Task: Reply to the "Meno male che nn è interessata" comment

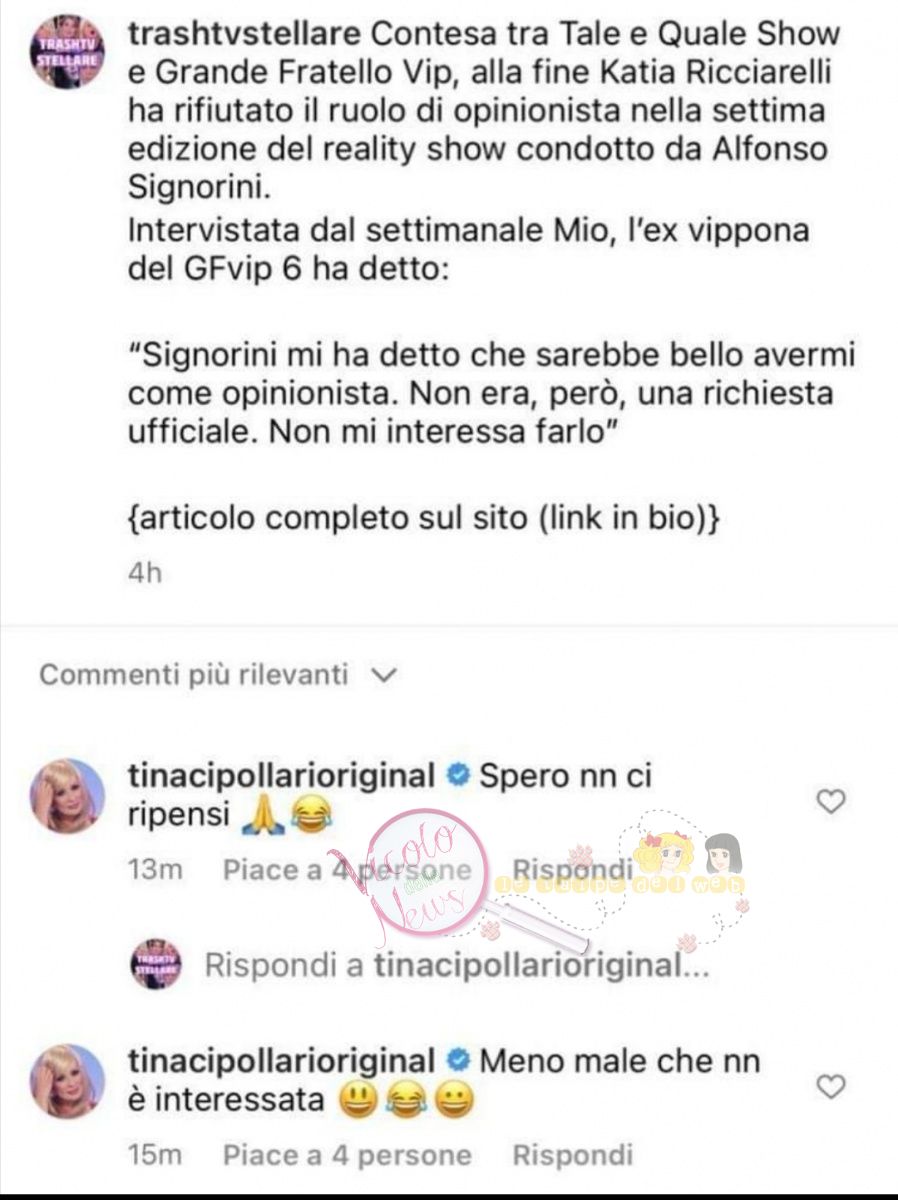Action: [572, 1155]
